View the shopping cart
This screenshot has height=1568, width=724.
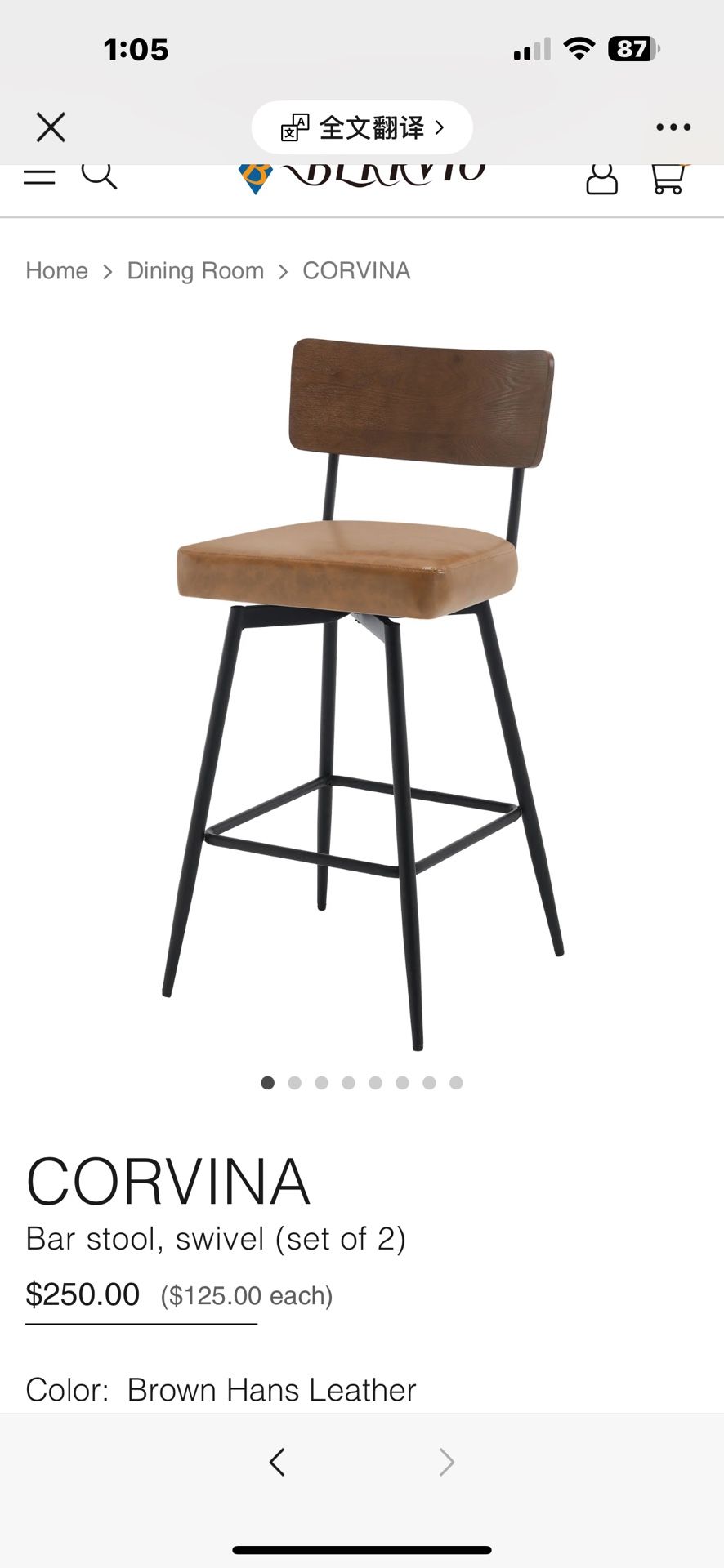pyautogui.click(x=668, y=178)
